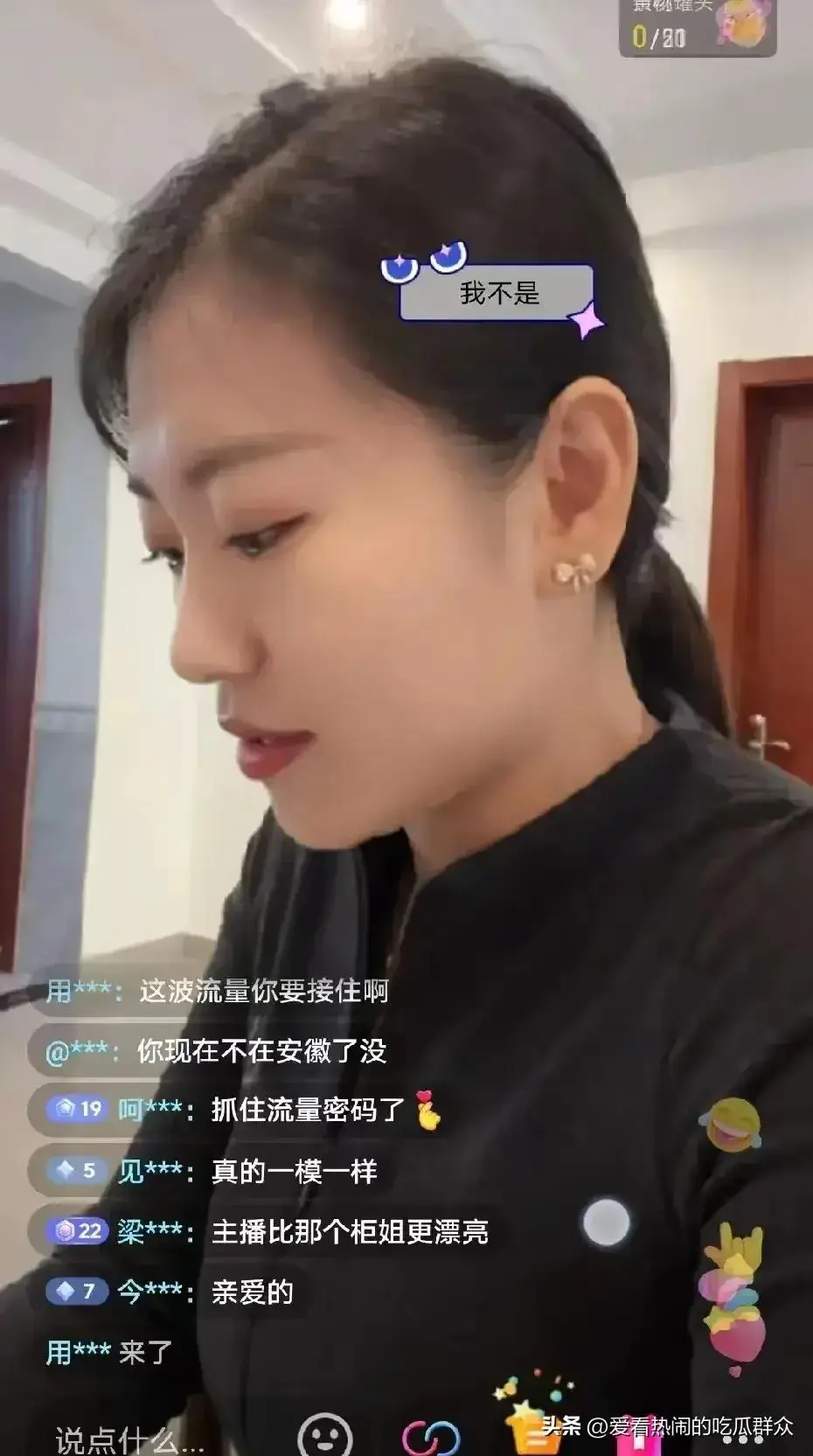Tap the 0/20 progress counter

point(663,37)
